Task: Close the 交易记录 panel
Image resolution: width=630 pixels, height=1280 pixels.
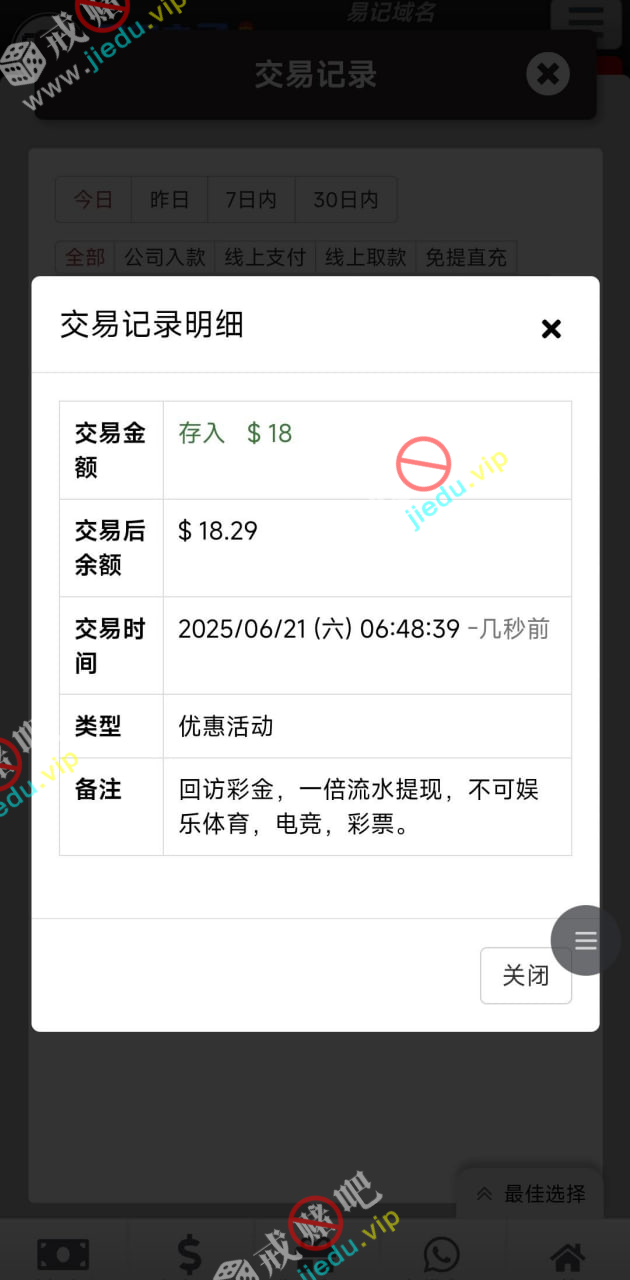Action: point(548,74)
